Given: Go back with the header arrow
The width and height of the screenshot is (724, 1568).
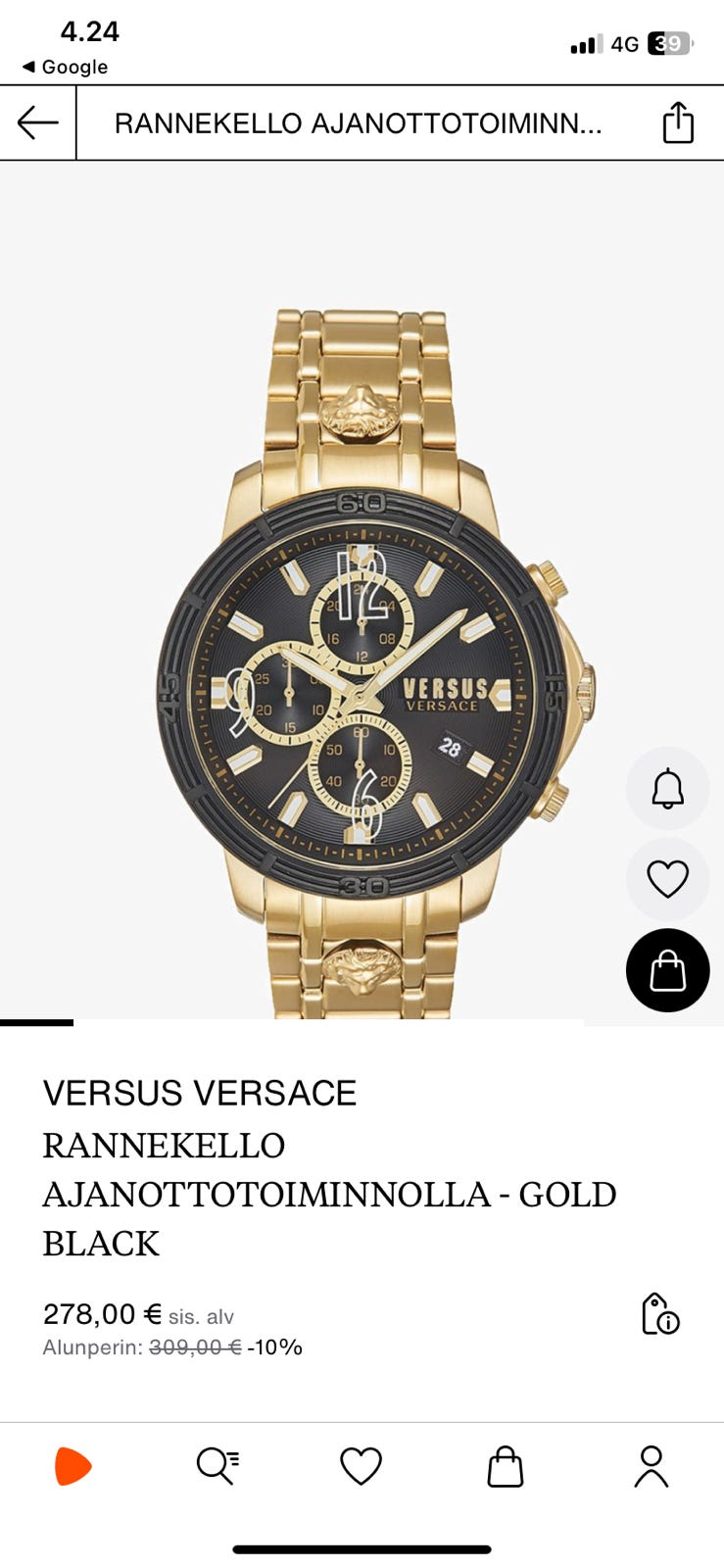Looking at the screenshot, I should coord(38,122).
